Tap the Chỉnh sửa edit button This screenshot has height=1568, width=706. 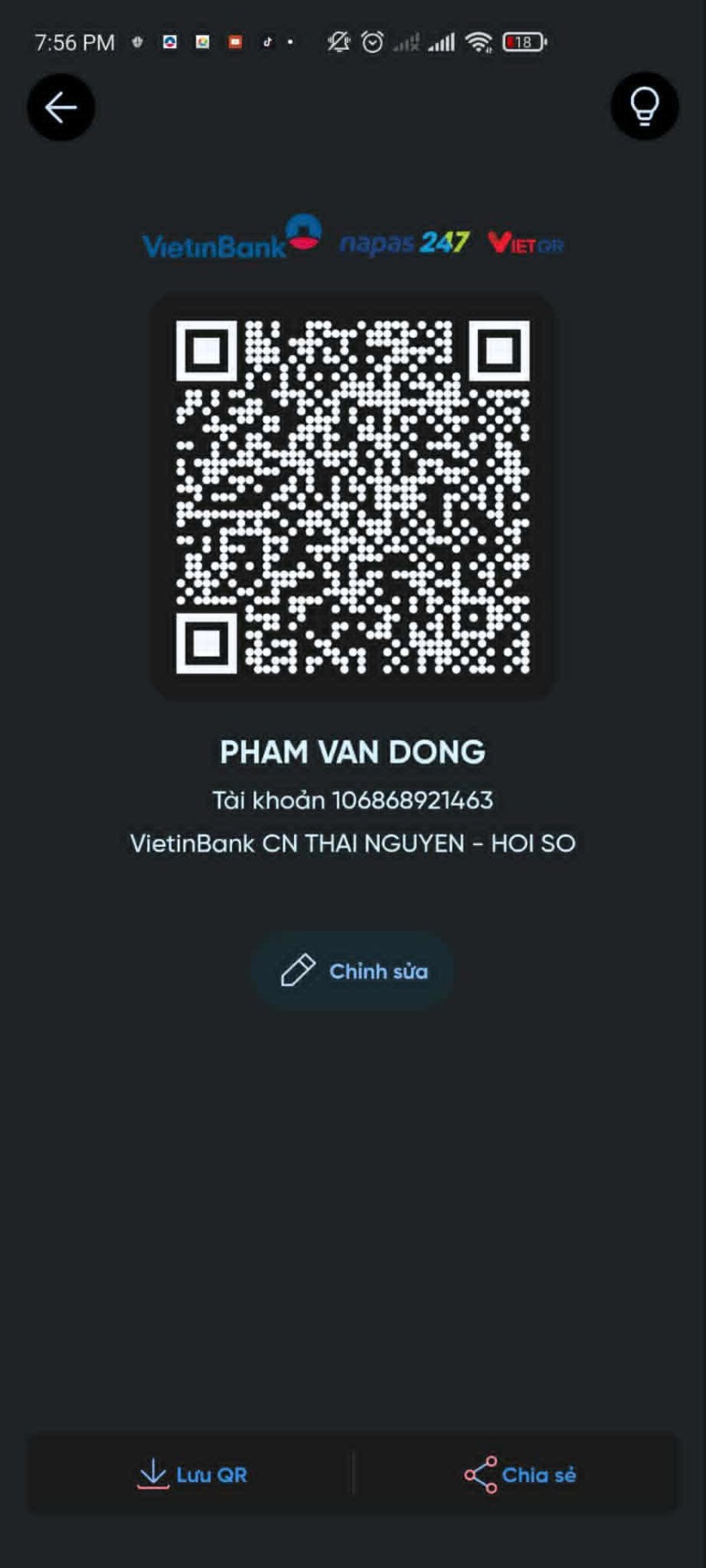(x=353, y=971)
